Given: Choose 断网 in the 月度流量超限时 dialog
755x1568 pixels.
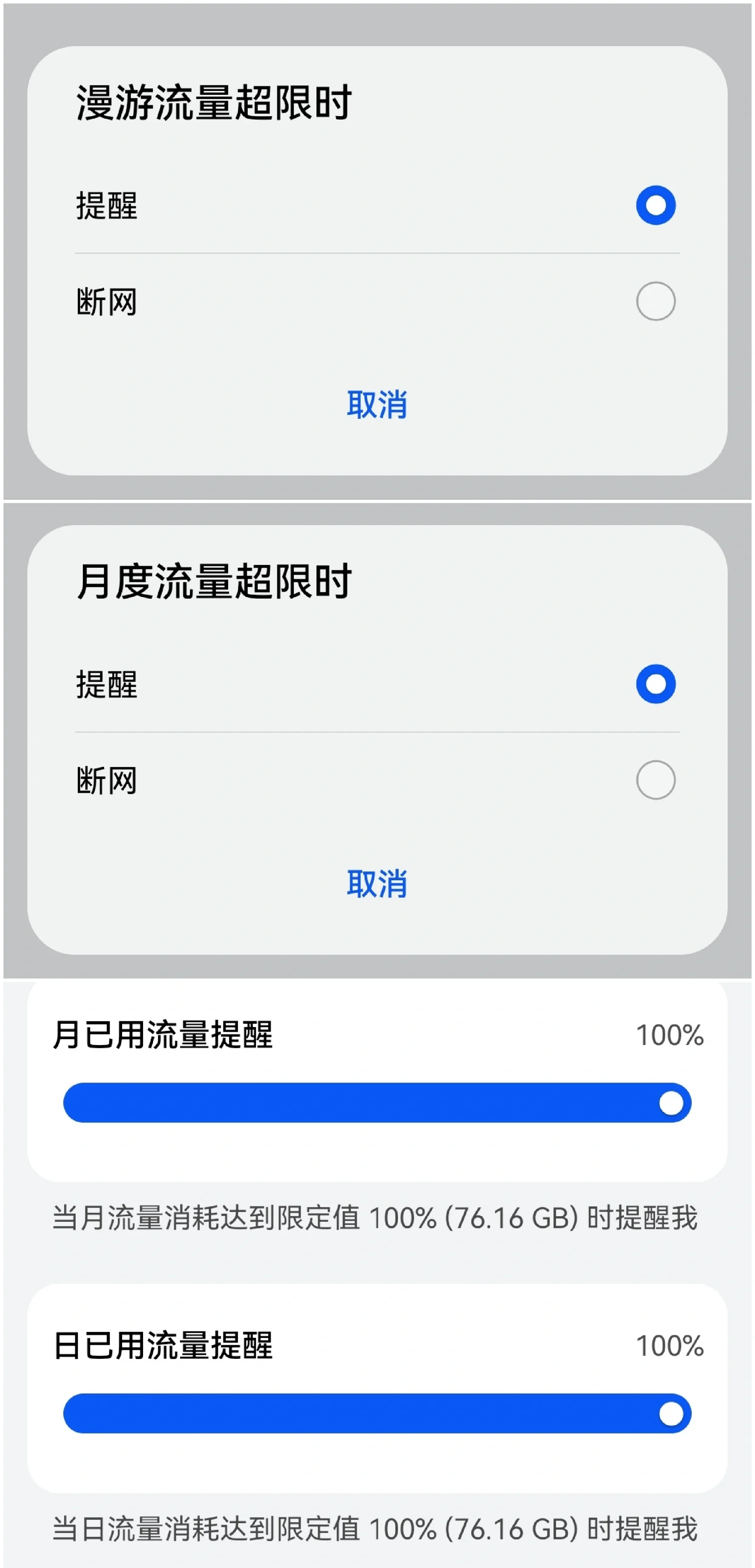Looking at the screenshot, I should (x=655, y=780).
